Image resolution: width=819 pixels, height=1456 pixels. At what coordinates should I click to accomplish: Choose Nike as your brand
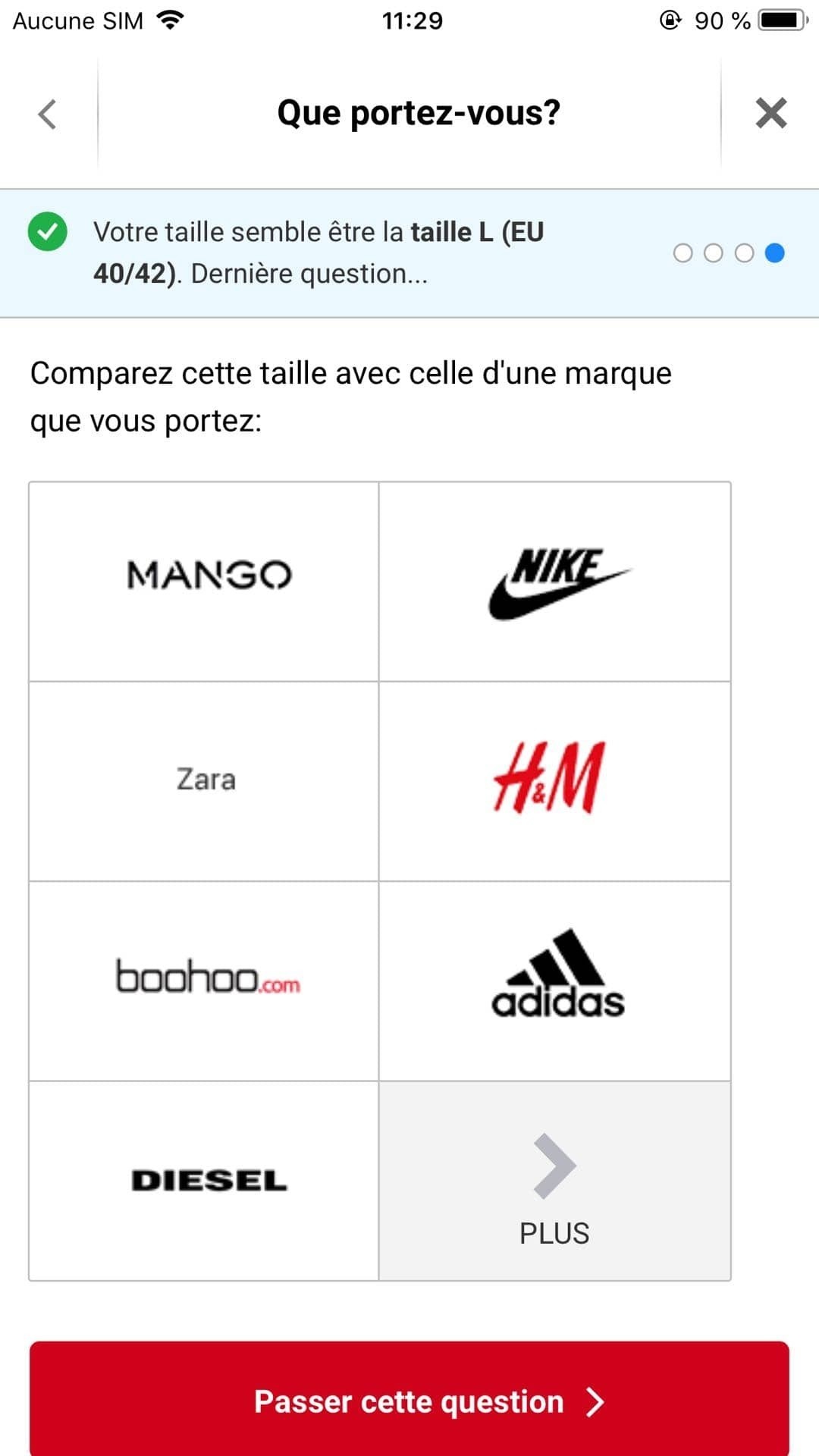point(555,582)
